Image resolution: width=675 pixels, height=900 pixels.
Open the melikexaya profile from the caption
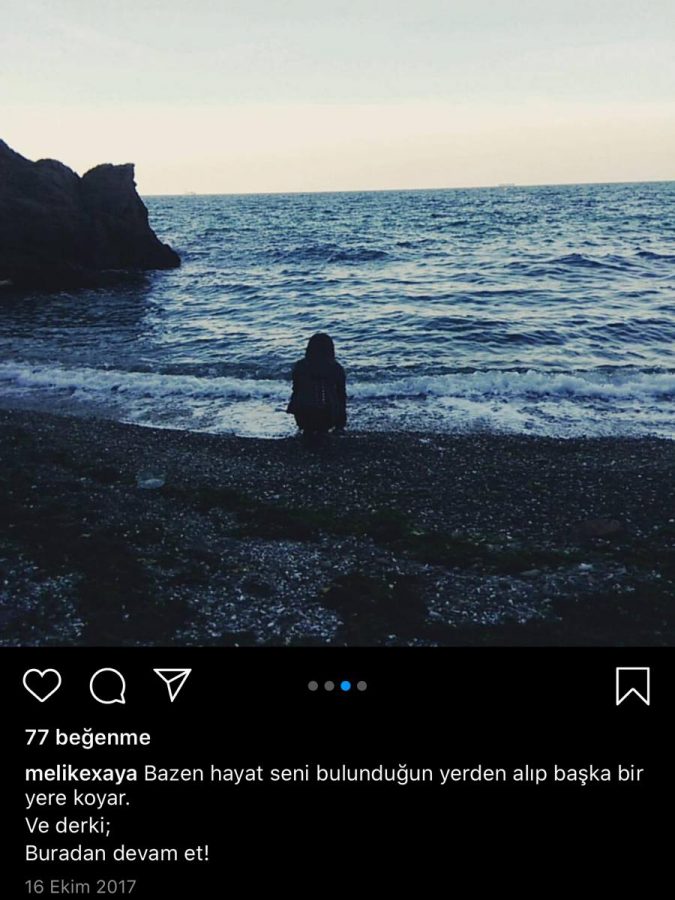[82, 773]
